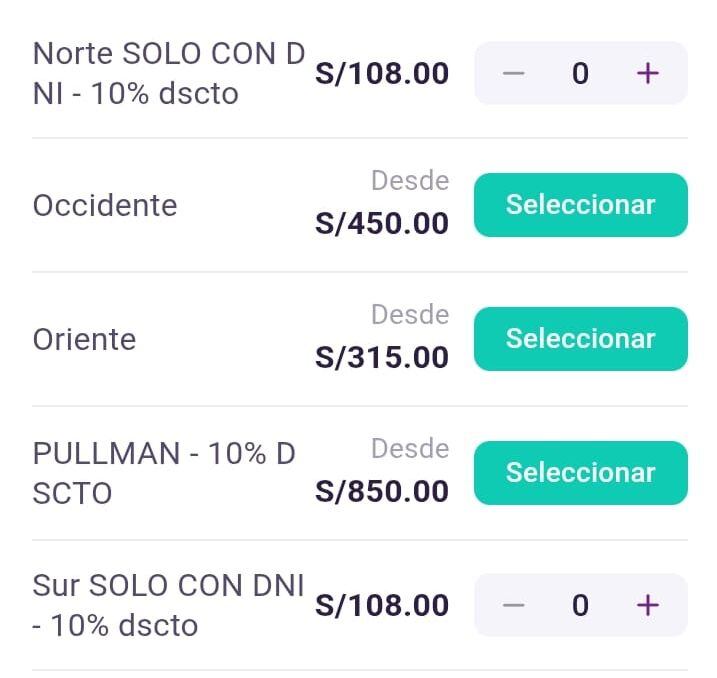The image size is (717, 678).
Task: Add one Sur SOLO CON DNI ticket
Action: pyautogui.click(x=648, y=605)
